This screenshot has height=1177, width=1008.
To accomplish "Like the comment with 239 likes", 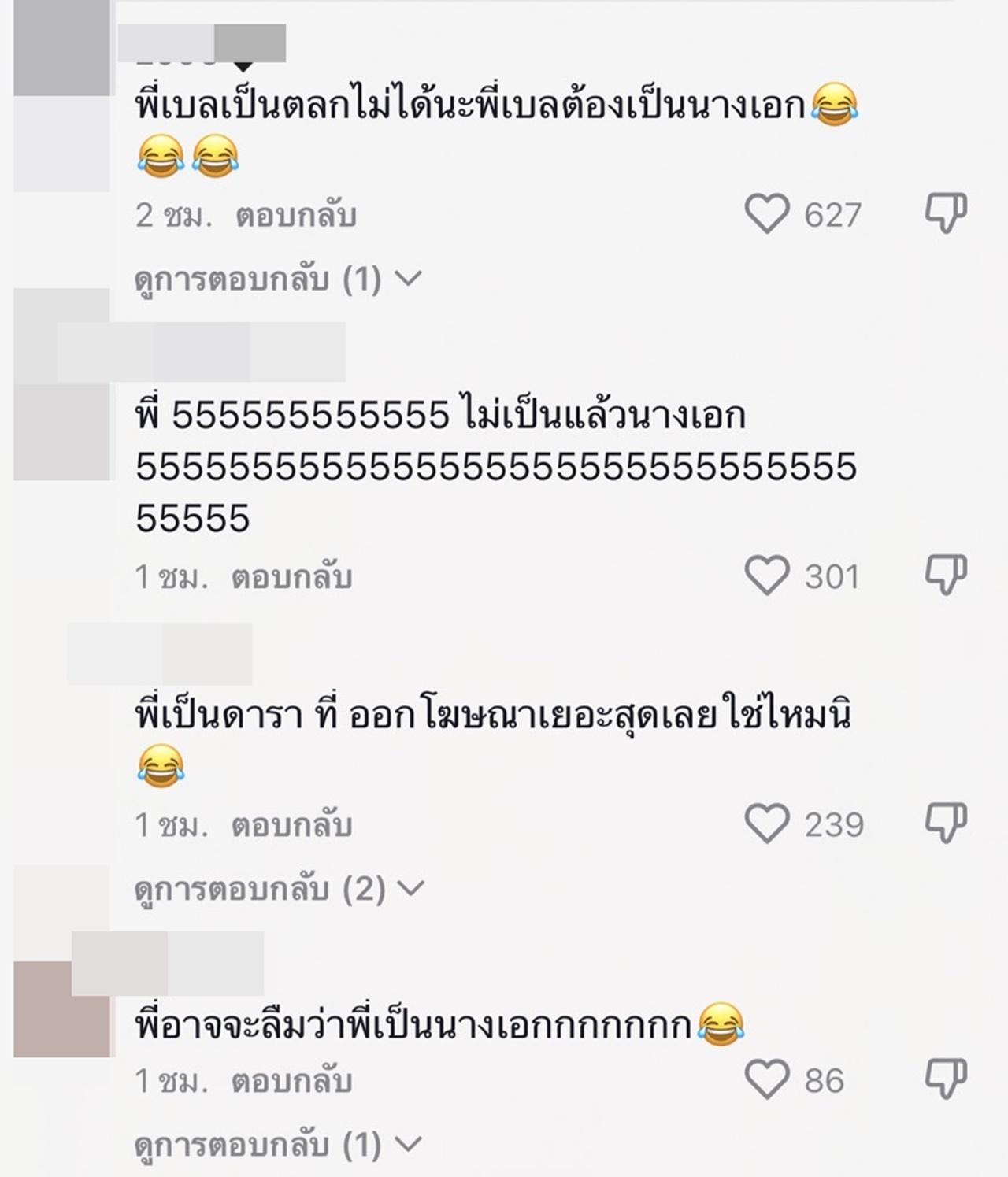I will [x=767, y=824].
